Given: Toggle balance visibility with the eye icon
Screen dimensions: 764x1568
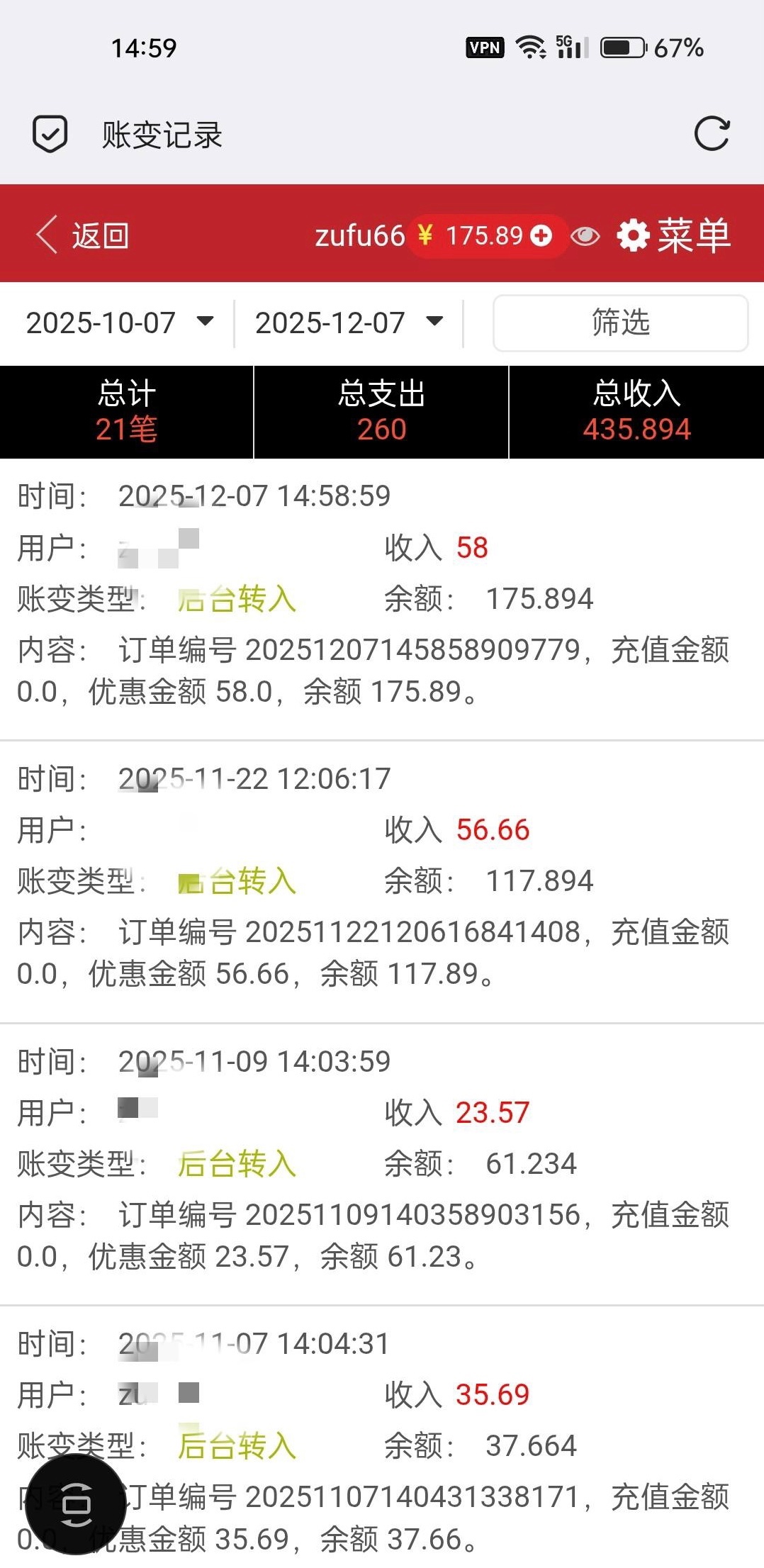Looking at the screenshot, I should [x=585, y=235].
